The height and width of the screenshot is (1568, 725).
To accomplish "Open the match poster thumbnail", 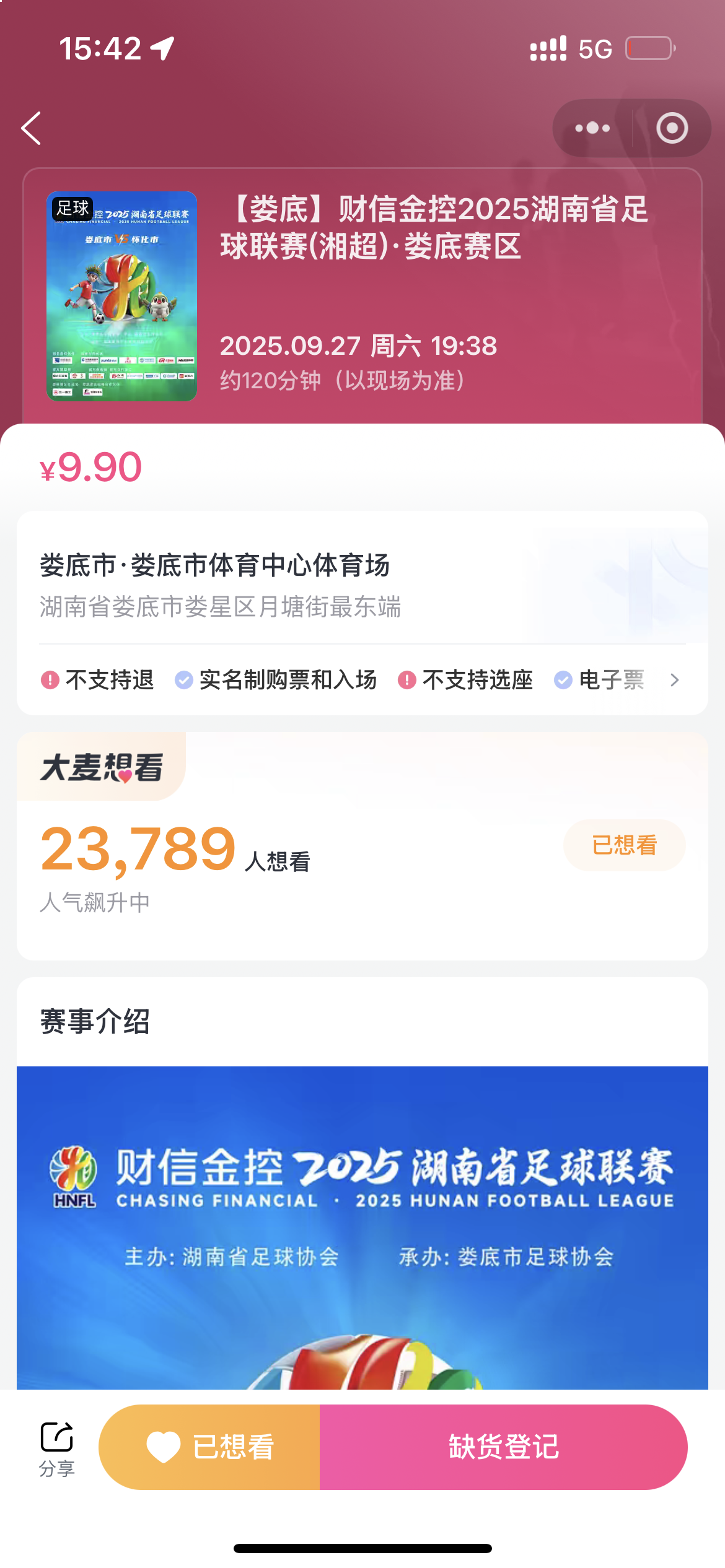I will click(x=122, y=296).
